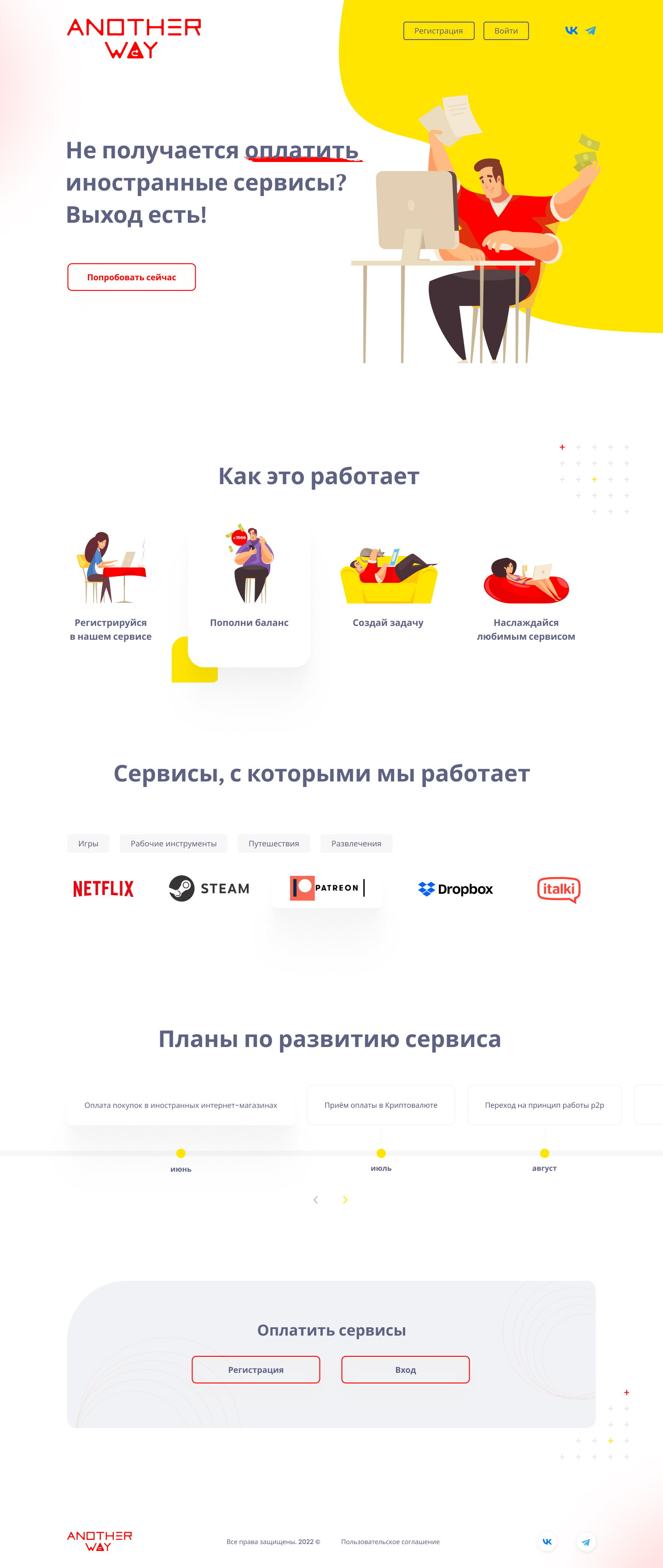This screenshot has height=1568, width=663.
Task: Open the VK icon in header
Action: point(571,30)
